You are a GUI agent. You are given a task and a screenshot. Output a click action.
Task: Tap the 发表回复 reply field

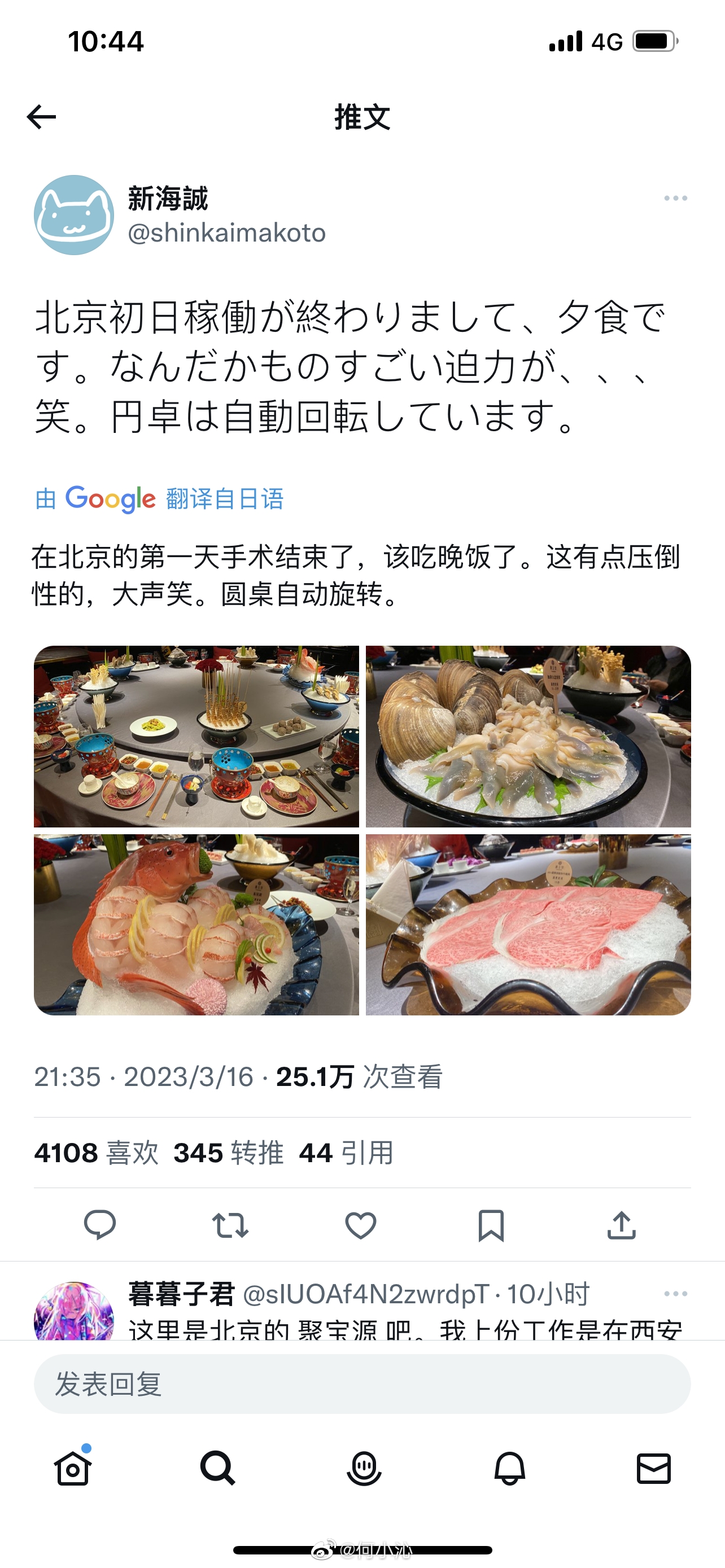(362, 1383)
